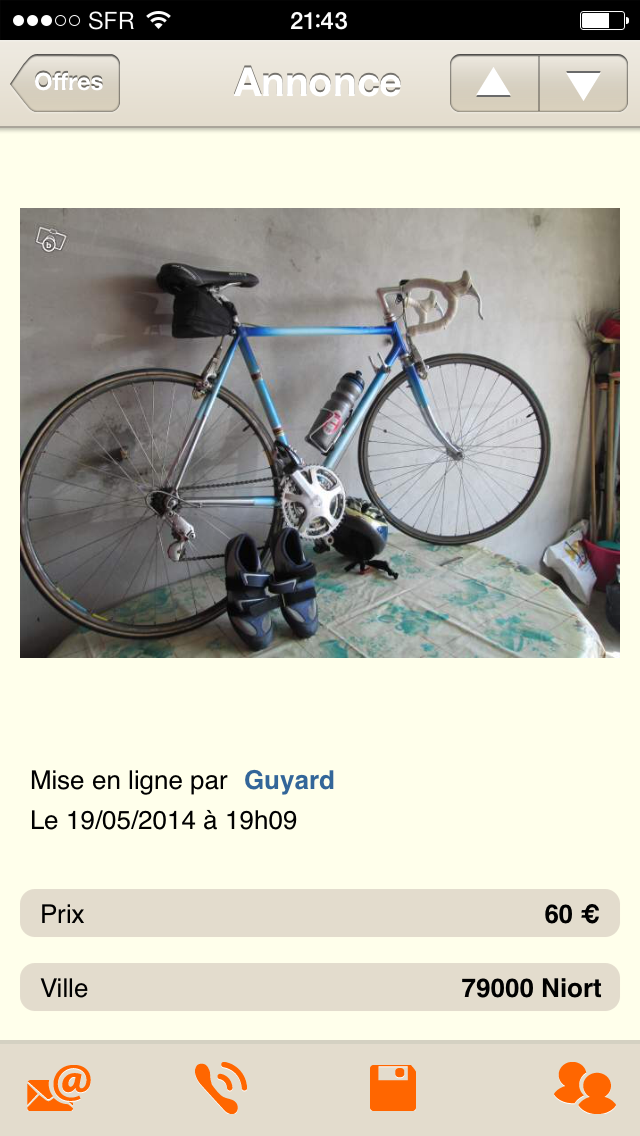Save this listing with floppy disk icon
The image size is (640, 1136).
pos(392,1087)
